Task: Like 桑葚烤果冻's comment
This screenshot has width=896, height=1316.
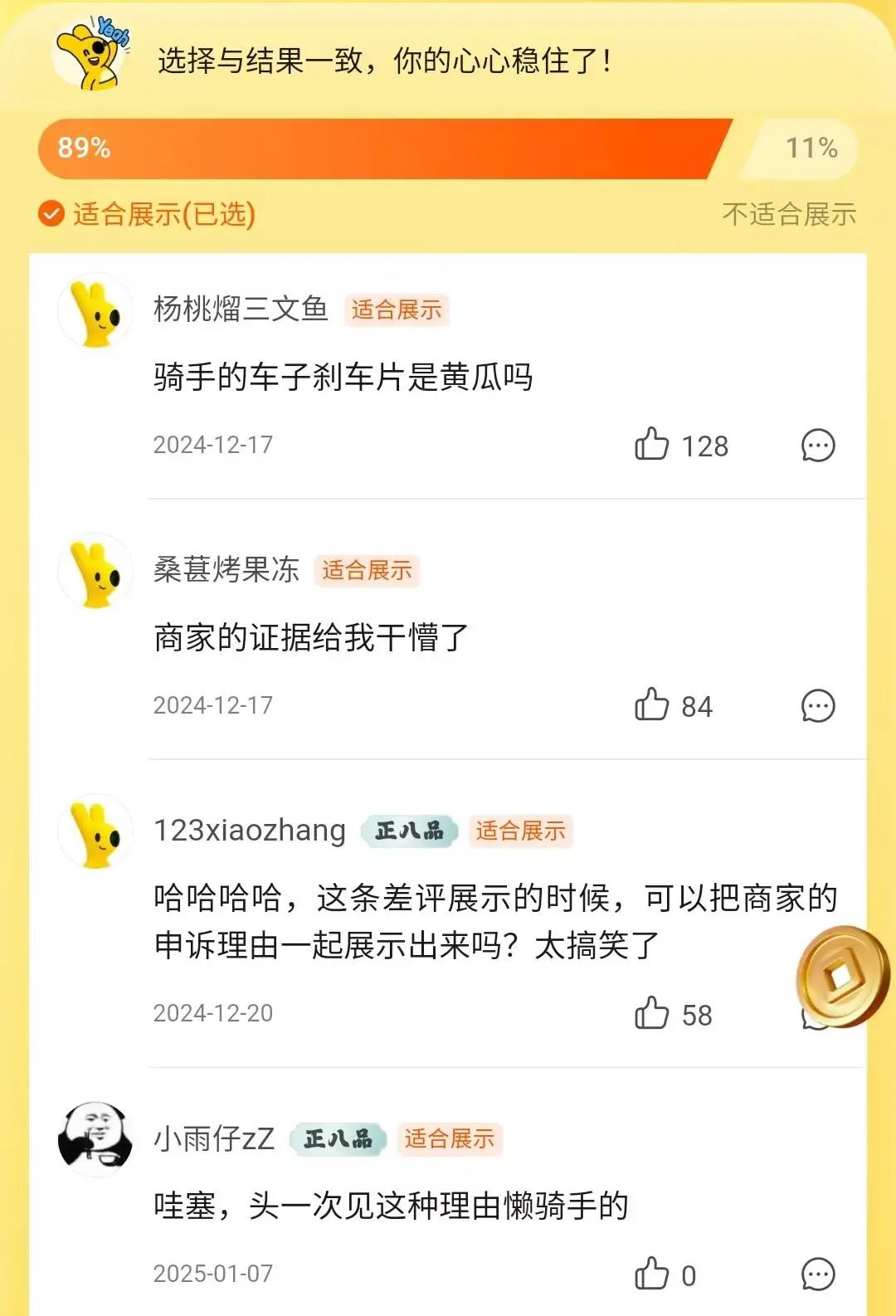Action: tap(652, 705)
